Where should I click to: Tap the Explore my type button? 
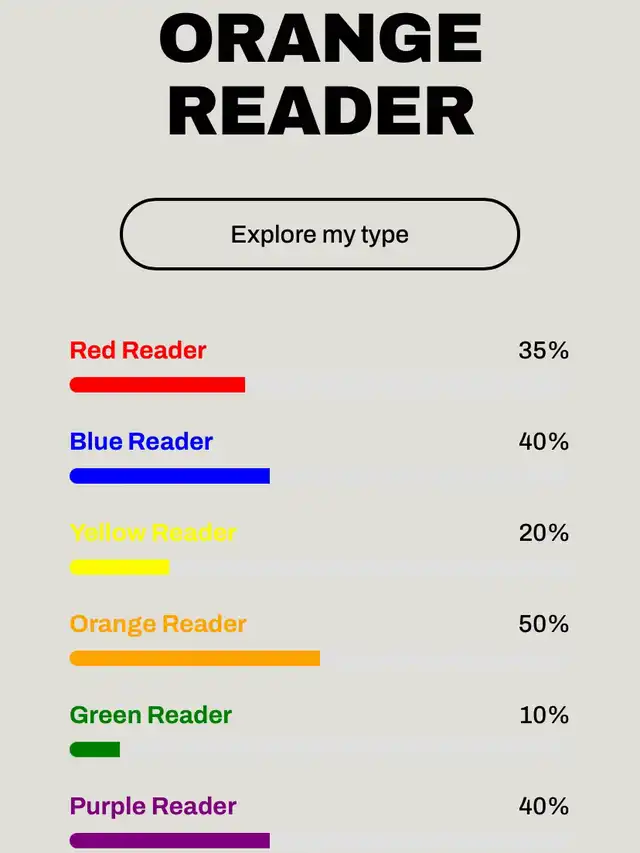320,234
